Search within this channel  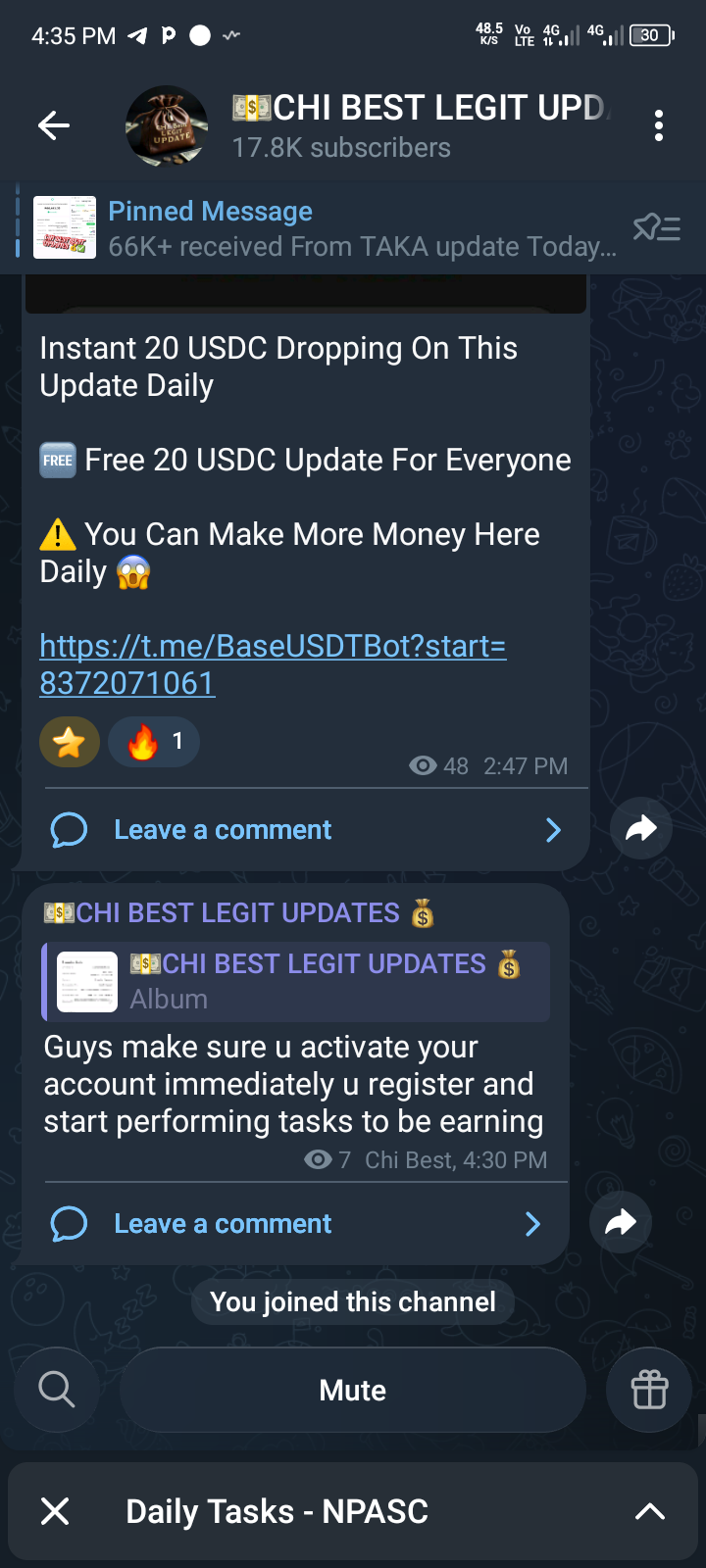[57, 1389]
